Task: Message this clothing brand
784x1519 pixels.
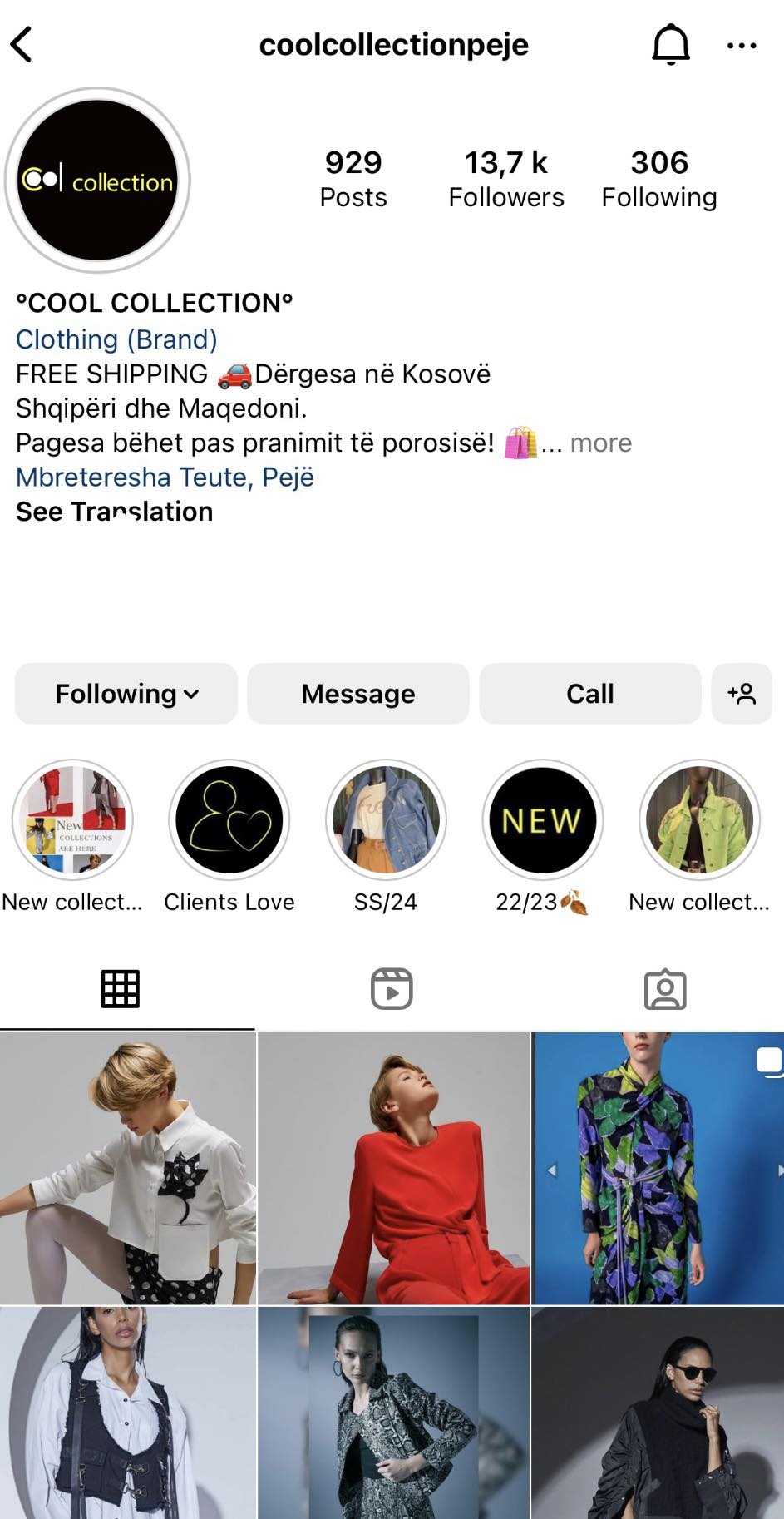Action: [x=358, y=694]
